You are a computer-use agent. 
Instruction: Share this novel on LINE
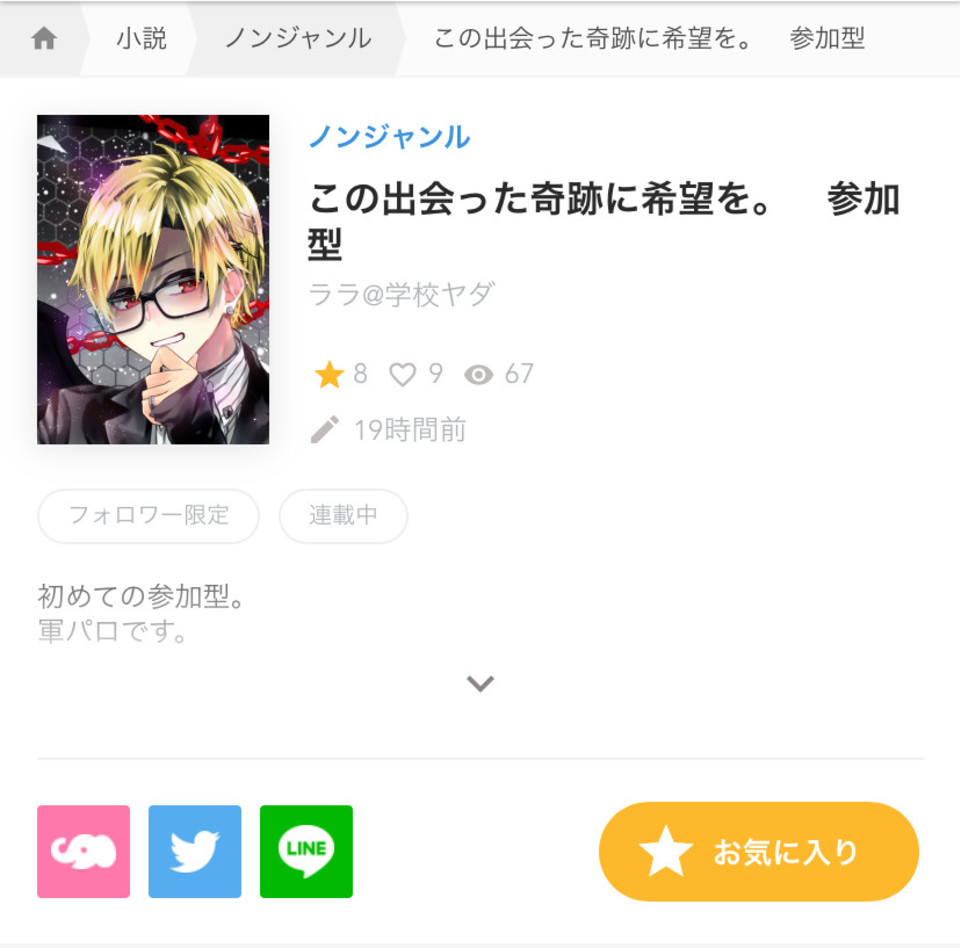point(306,851)
